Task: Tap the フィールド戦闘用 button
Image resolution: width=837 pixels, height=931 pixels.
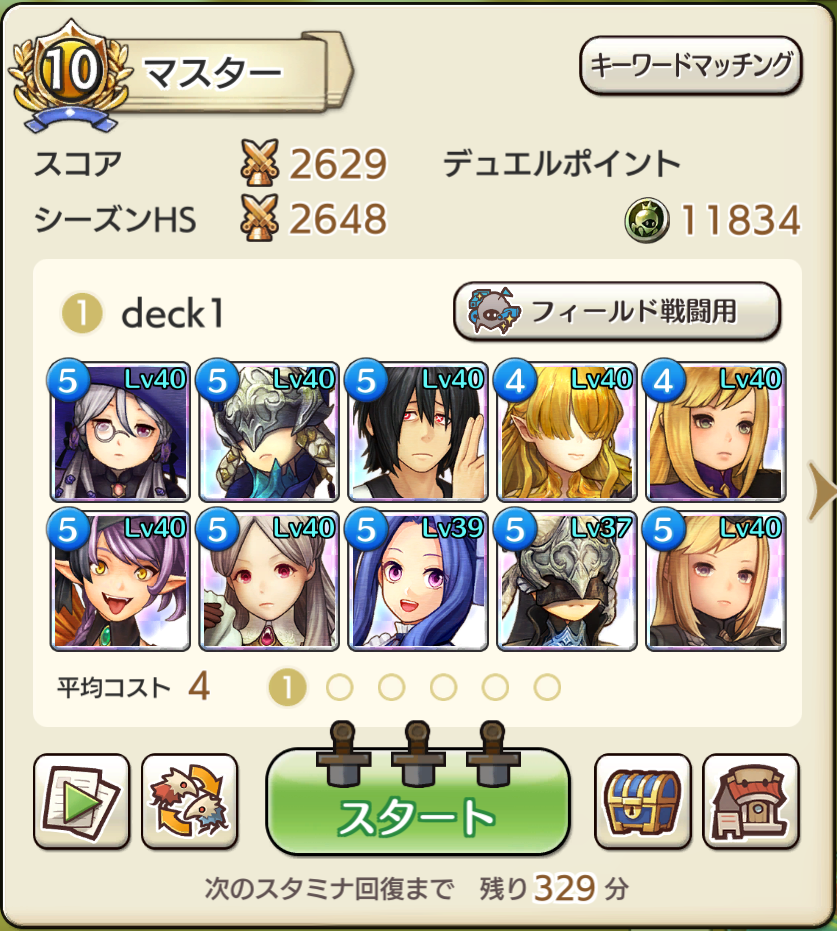Action: click(617, 312)
